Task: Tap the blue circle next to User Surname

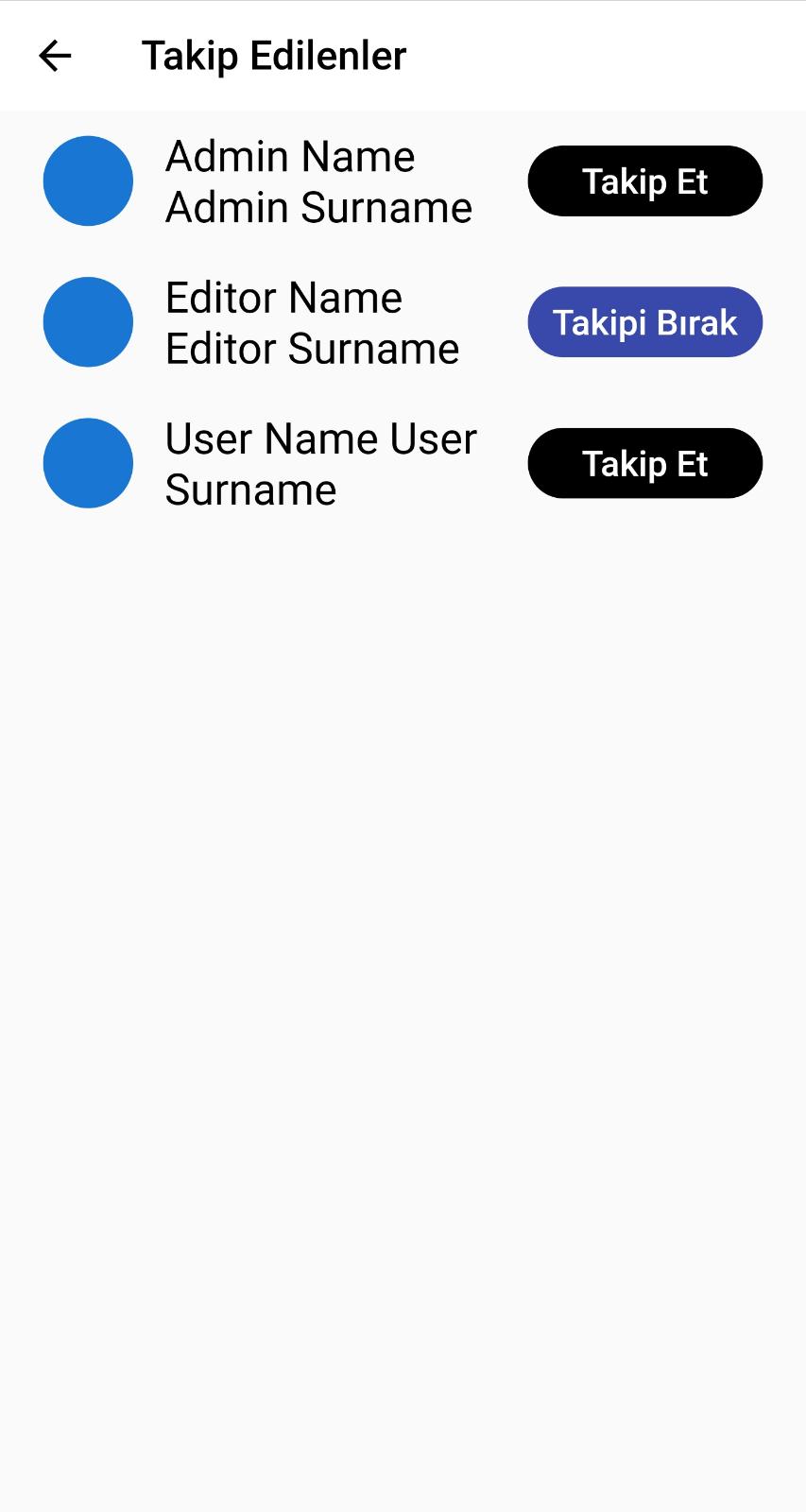Action: pos(88,463)
